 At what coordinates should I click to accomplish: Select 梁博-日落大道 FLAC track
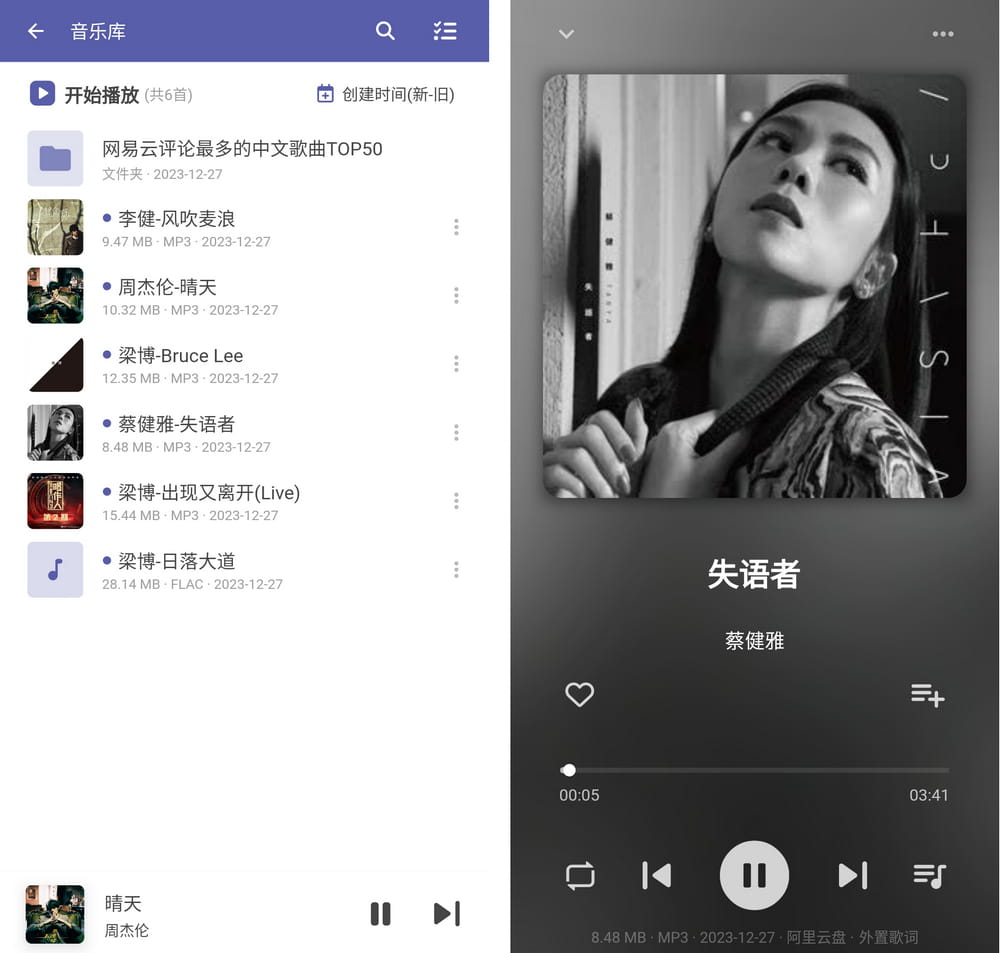pos(176,562)
